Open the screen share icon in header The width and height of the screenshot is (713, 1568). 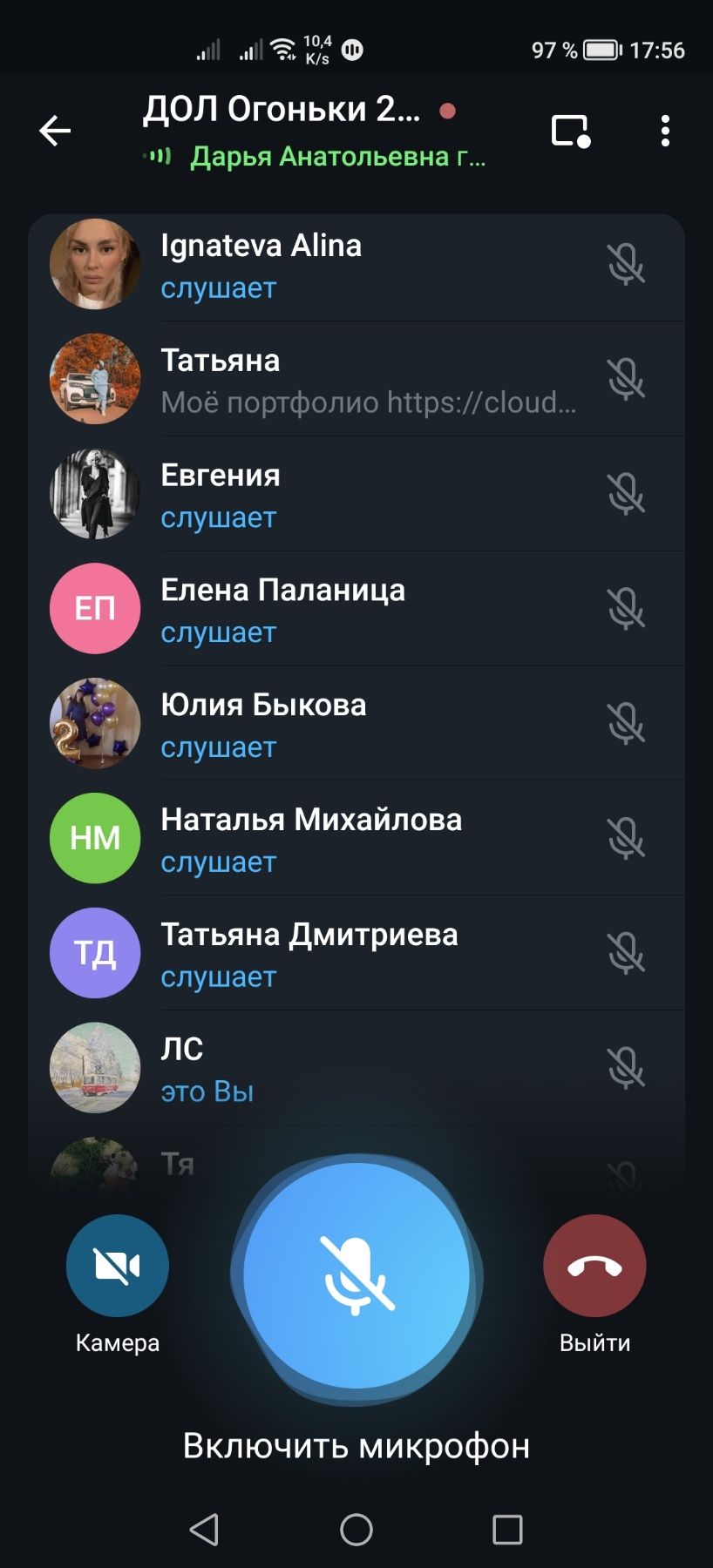coord(571,131)
